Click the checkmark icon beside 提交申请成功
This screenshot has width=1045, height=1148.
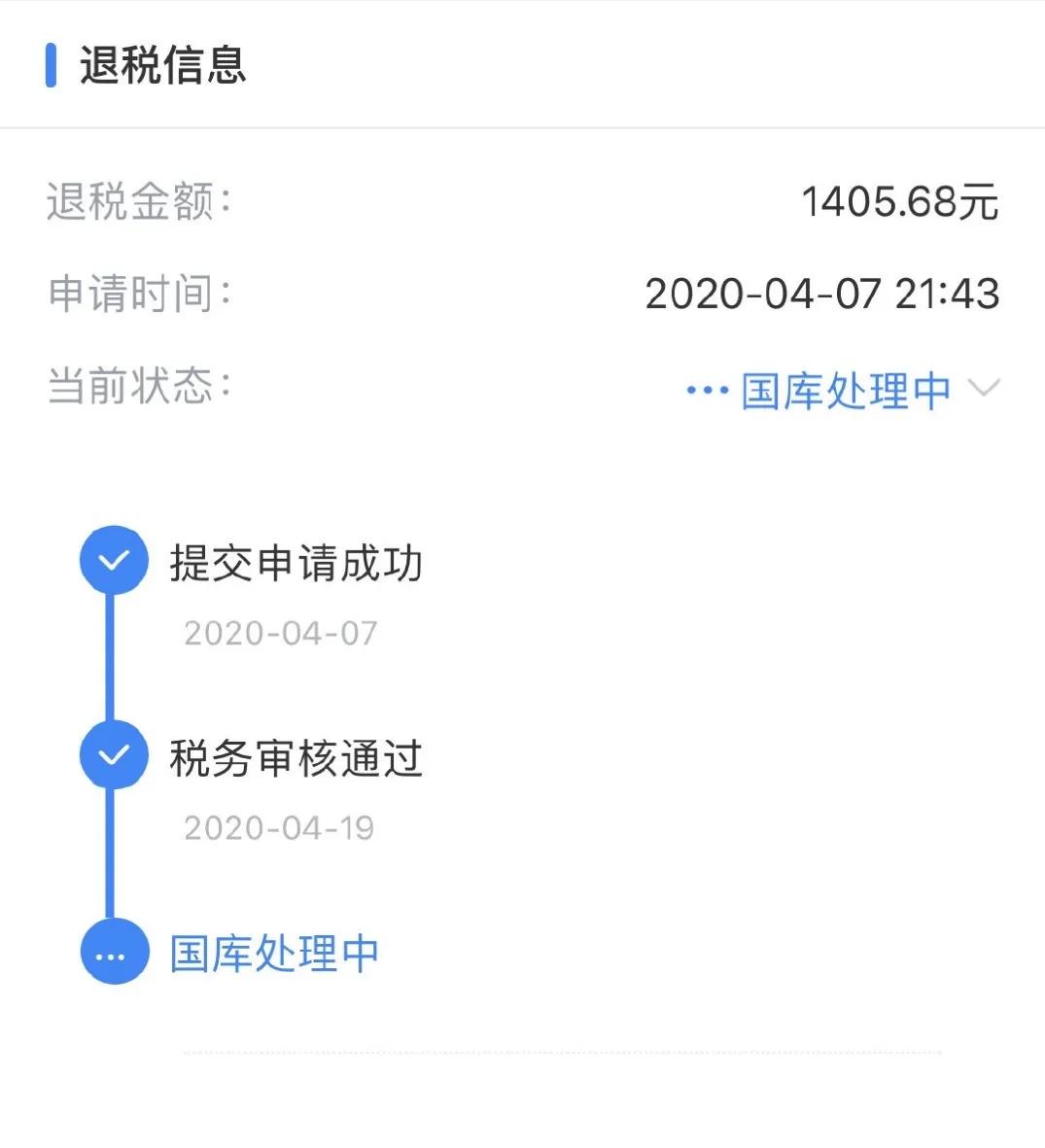click(x=114, y=559)
